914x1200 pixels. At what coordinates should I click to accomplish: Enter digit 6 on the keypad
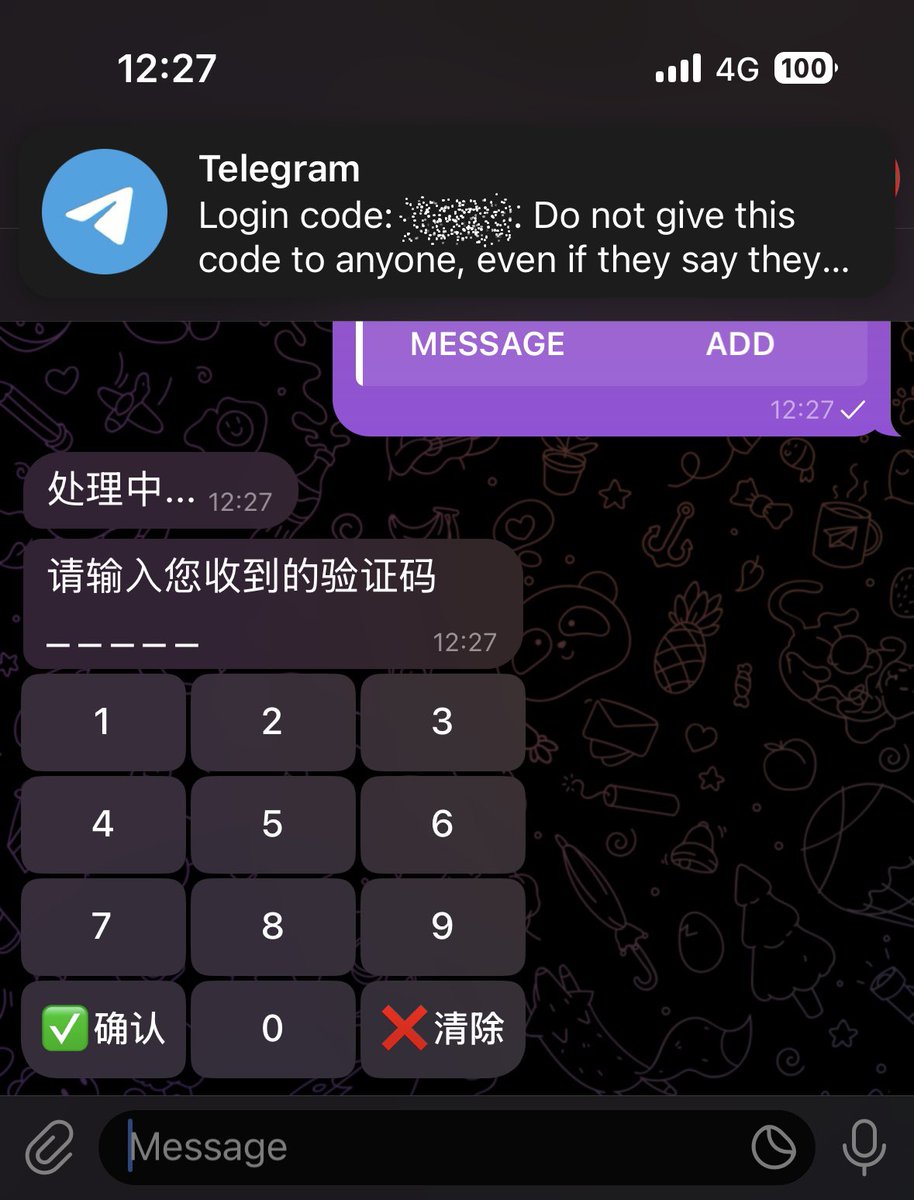[x=442, y=824]
